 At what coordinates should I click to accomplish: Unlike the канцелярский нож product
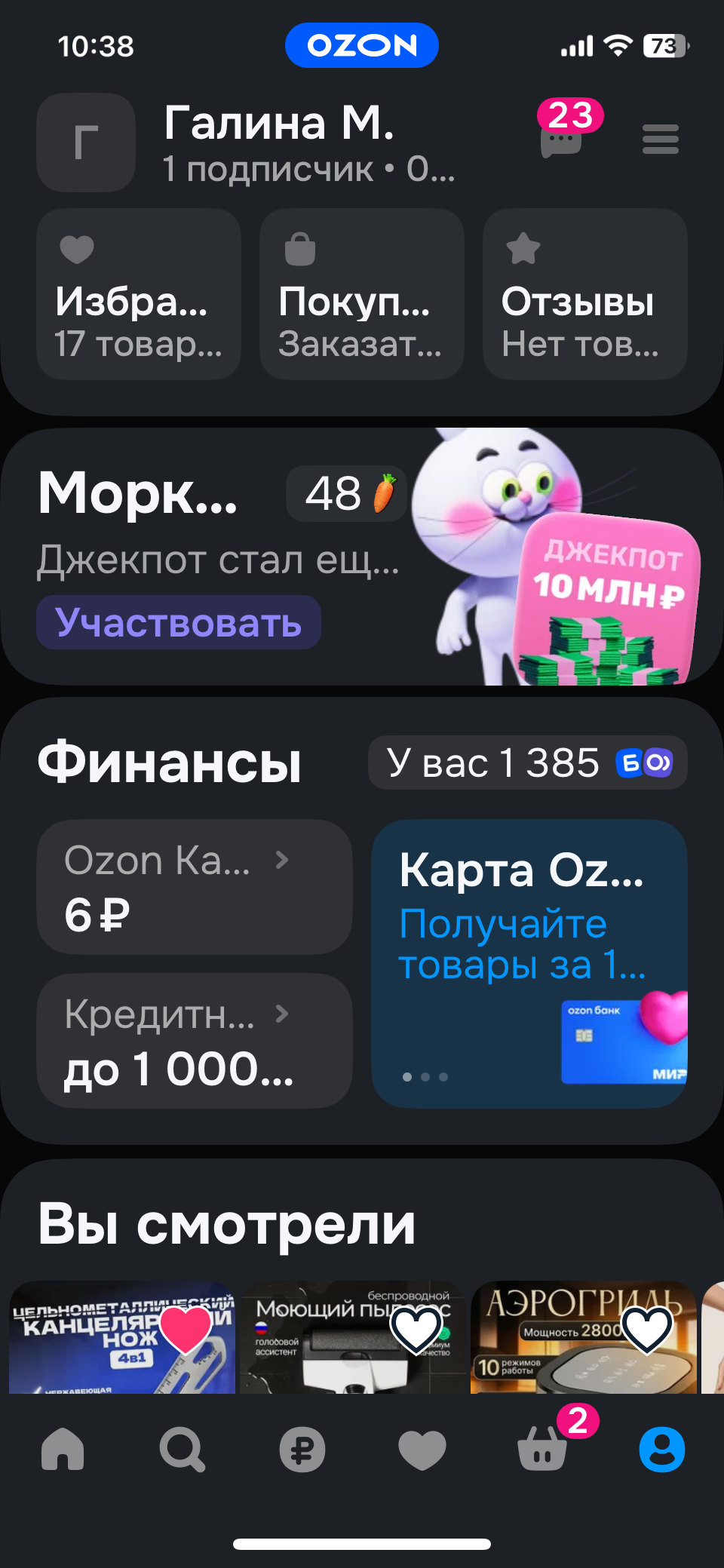[x=186, y=1330]
